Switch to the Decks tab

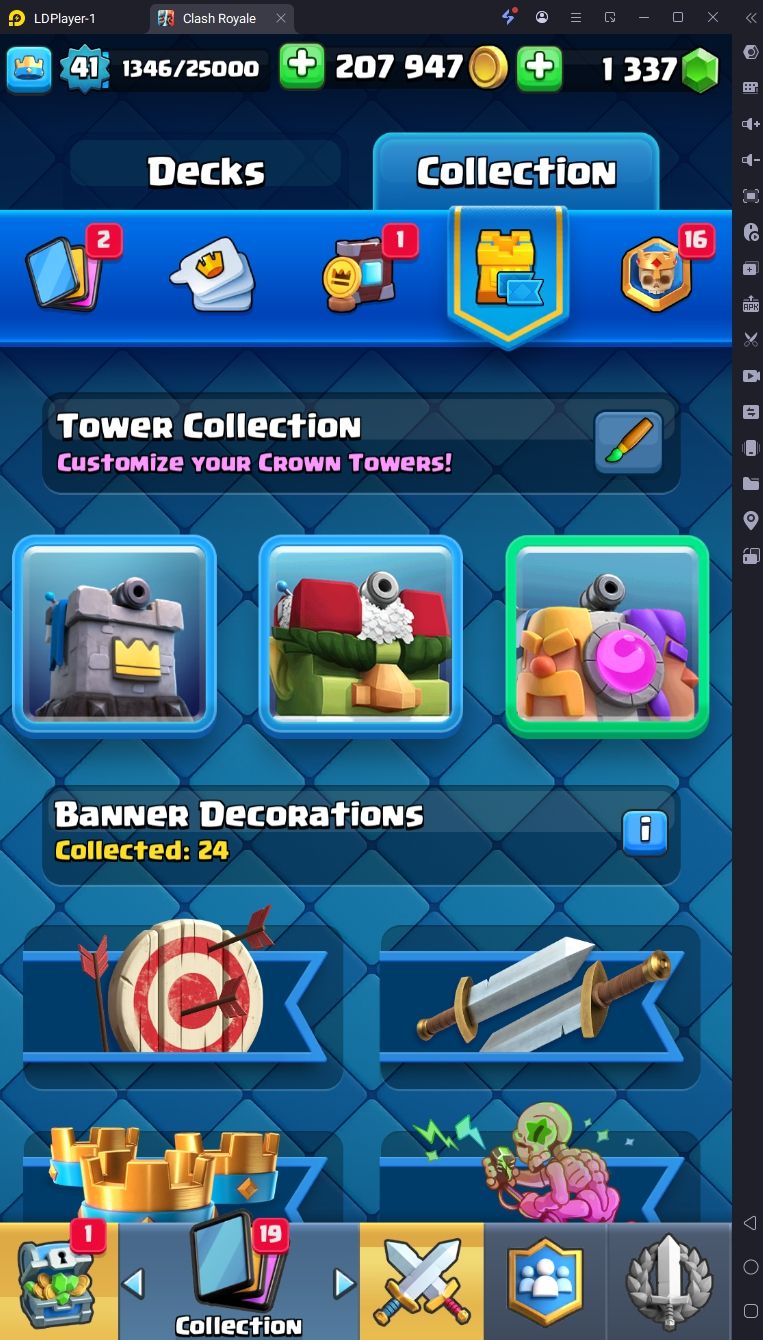[x=207, y=172]
